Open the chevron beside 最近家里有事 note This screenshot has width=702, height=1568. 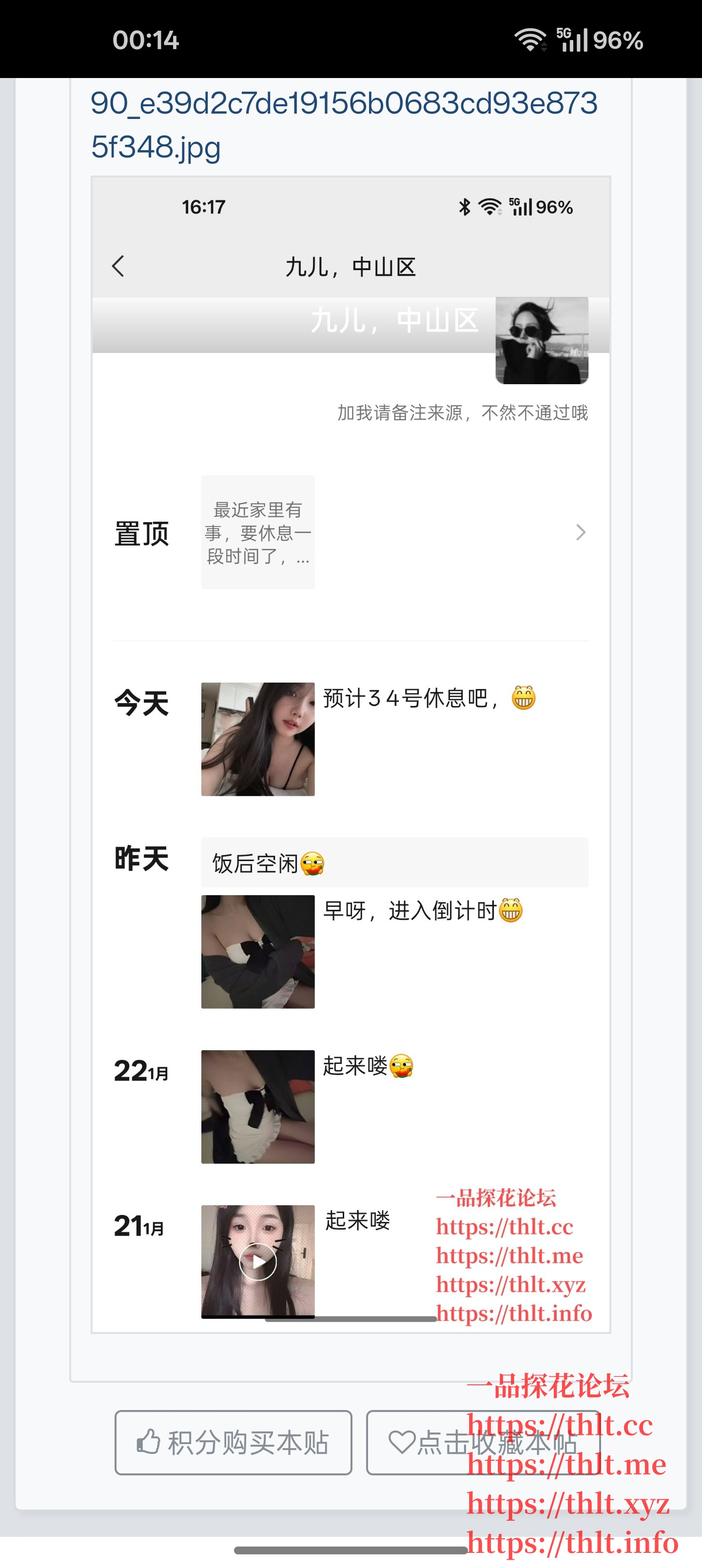click(581, 532)
